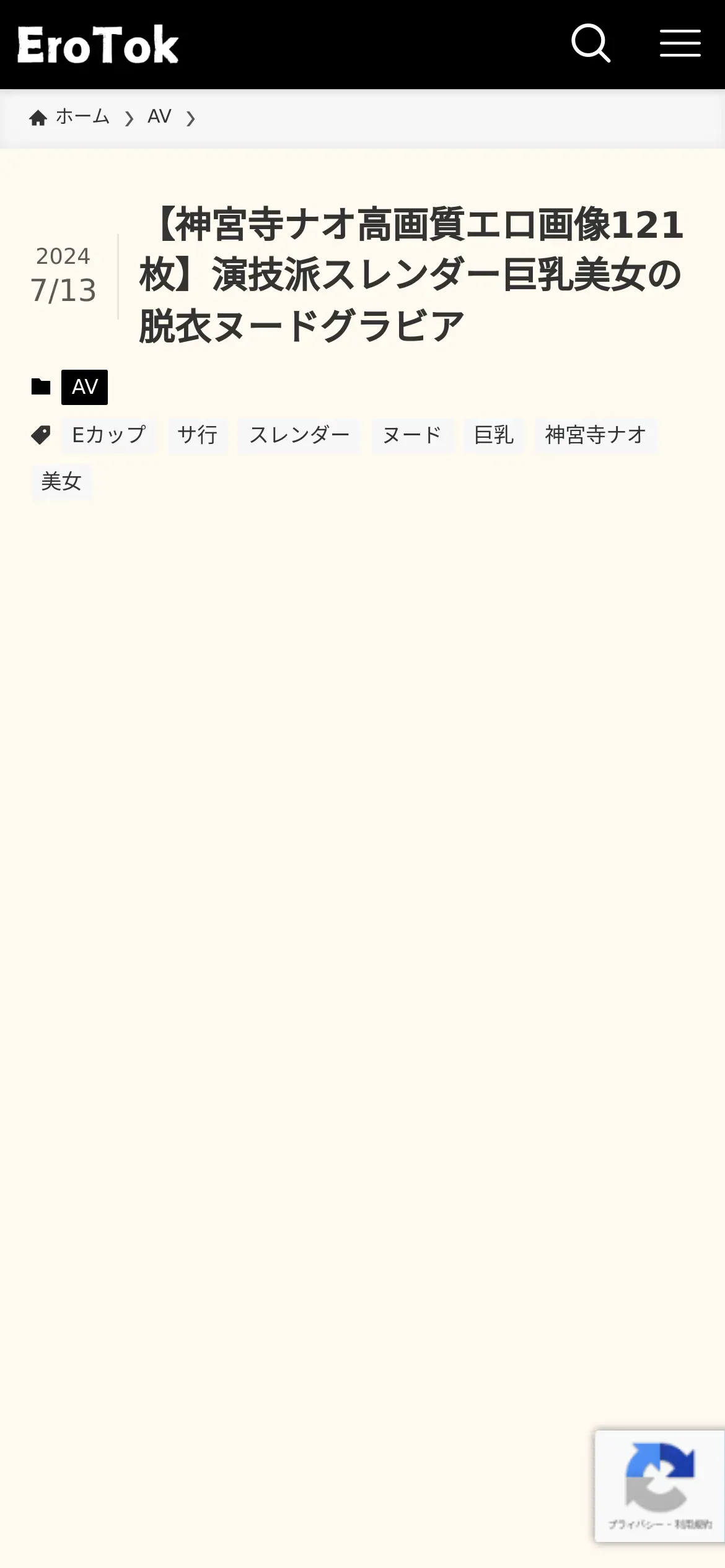Open the AV breadcrumb link
The image size is (725, 1568).
pos(159,116)
